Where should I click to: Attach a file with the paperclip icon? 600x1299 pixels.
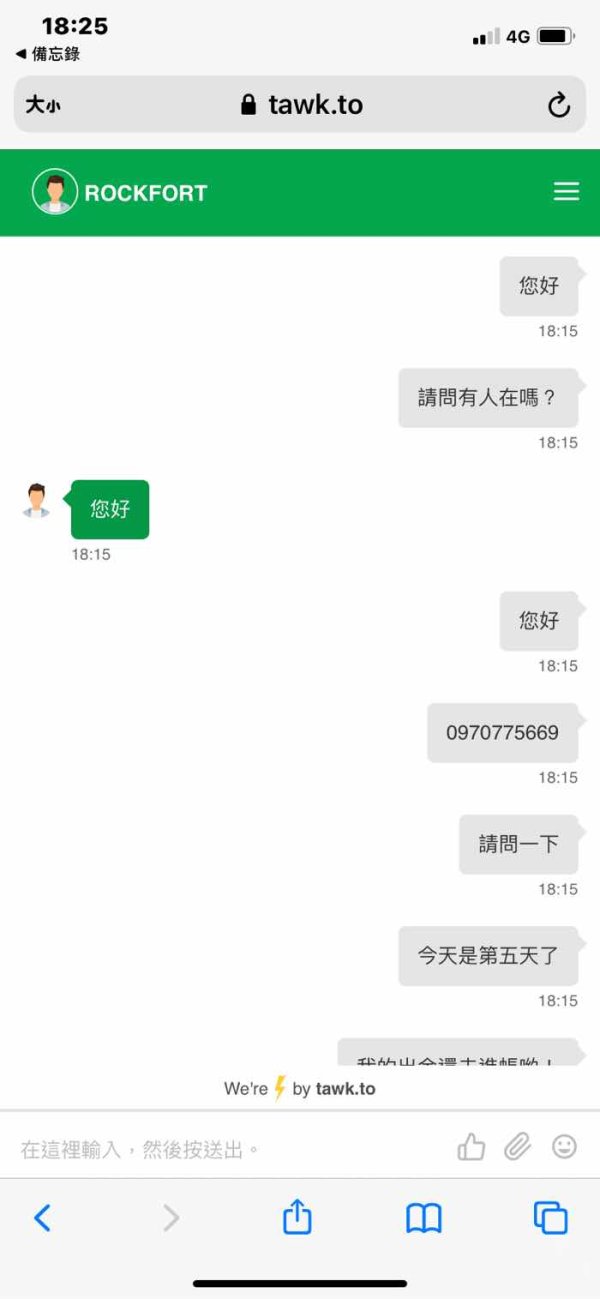[517, 1147]
